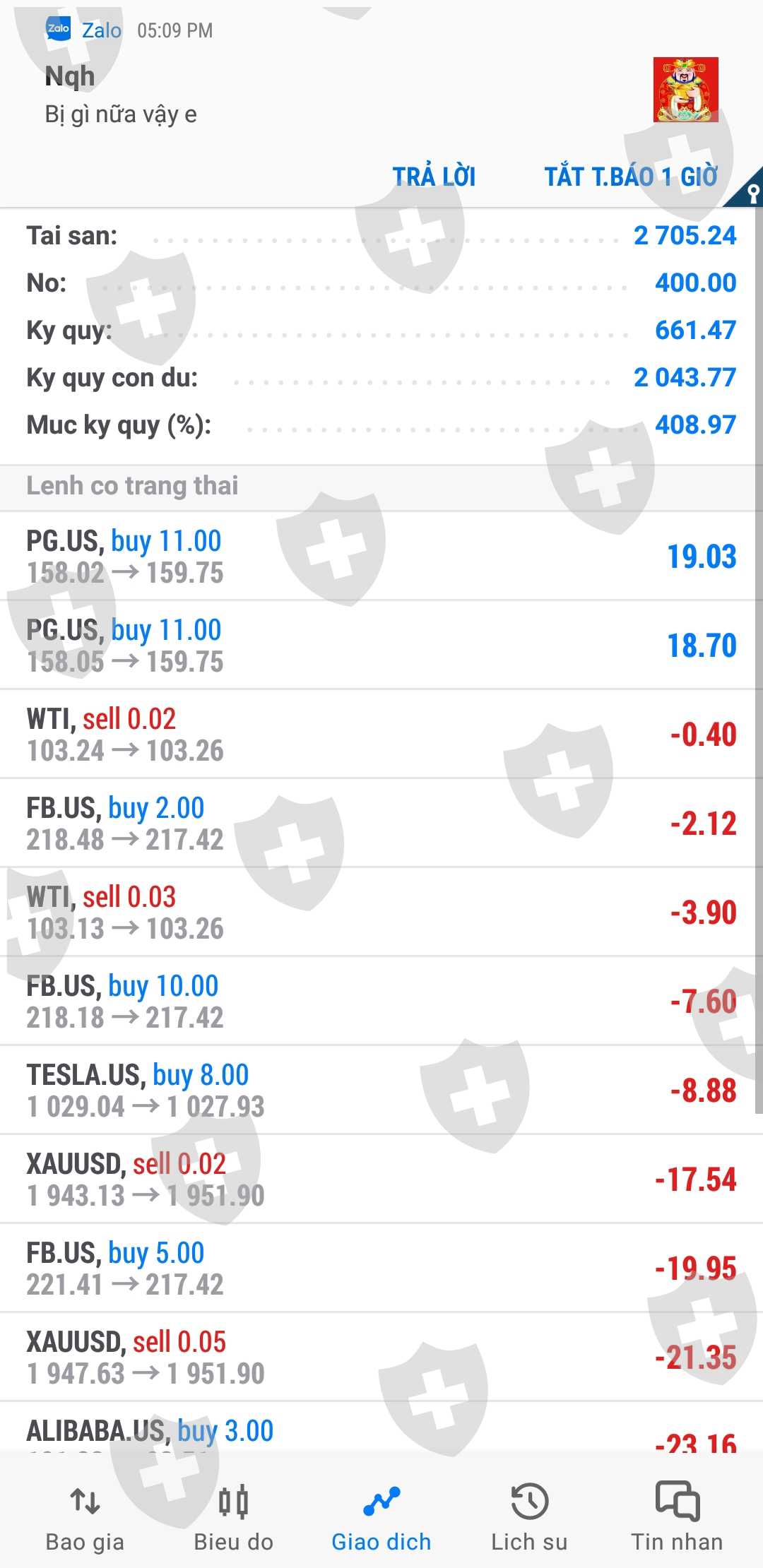This screenshot has width=763, height=1568.
Task: Open PG.US buy position with 18.70 profit
Action: 381,646
